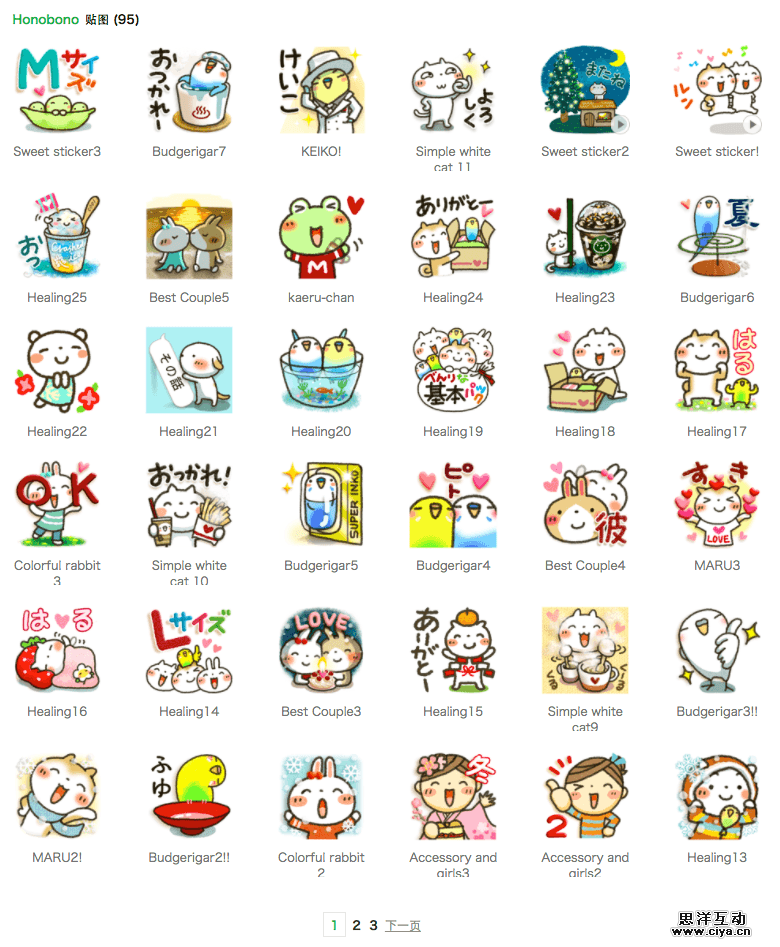Screen dimensions: 780x947
Task: Open the Best Couple3 stickers
Action: pyautogui.click(x=321, y=650)
